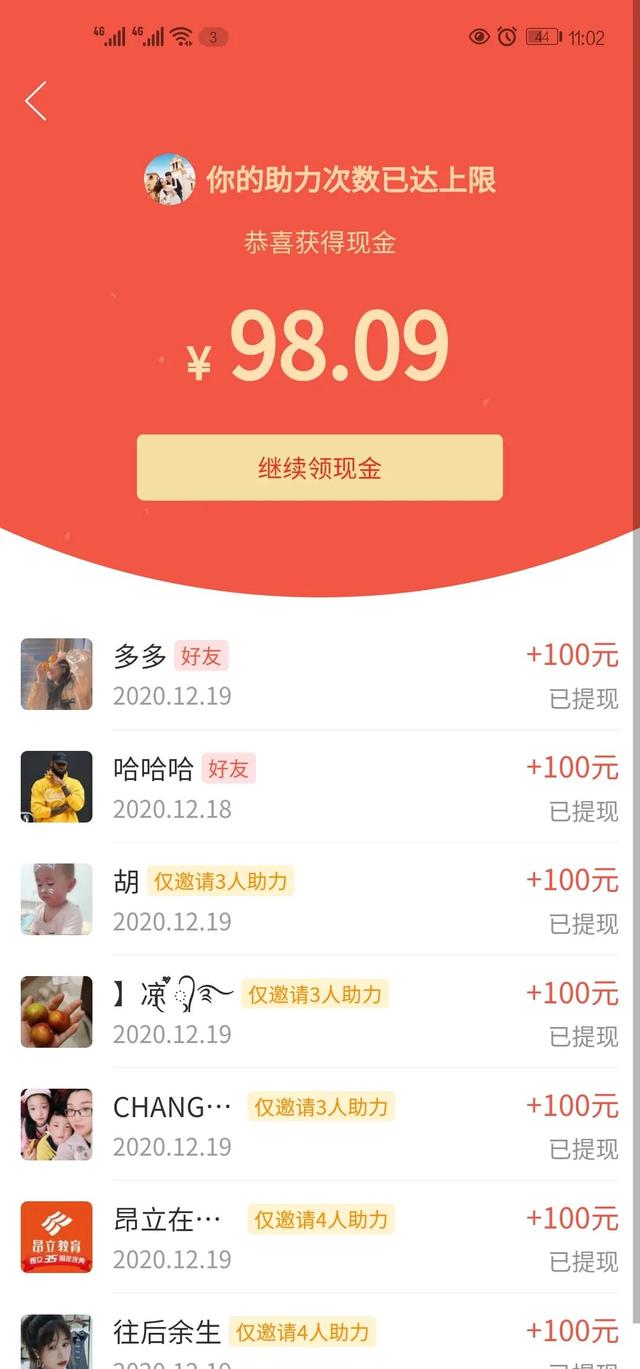Tap the 继续领现金 button
Viewport: 640px width, 1369px height.
coord(319,468)
